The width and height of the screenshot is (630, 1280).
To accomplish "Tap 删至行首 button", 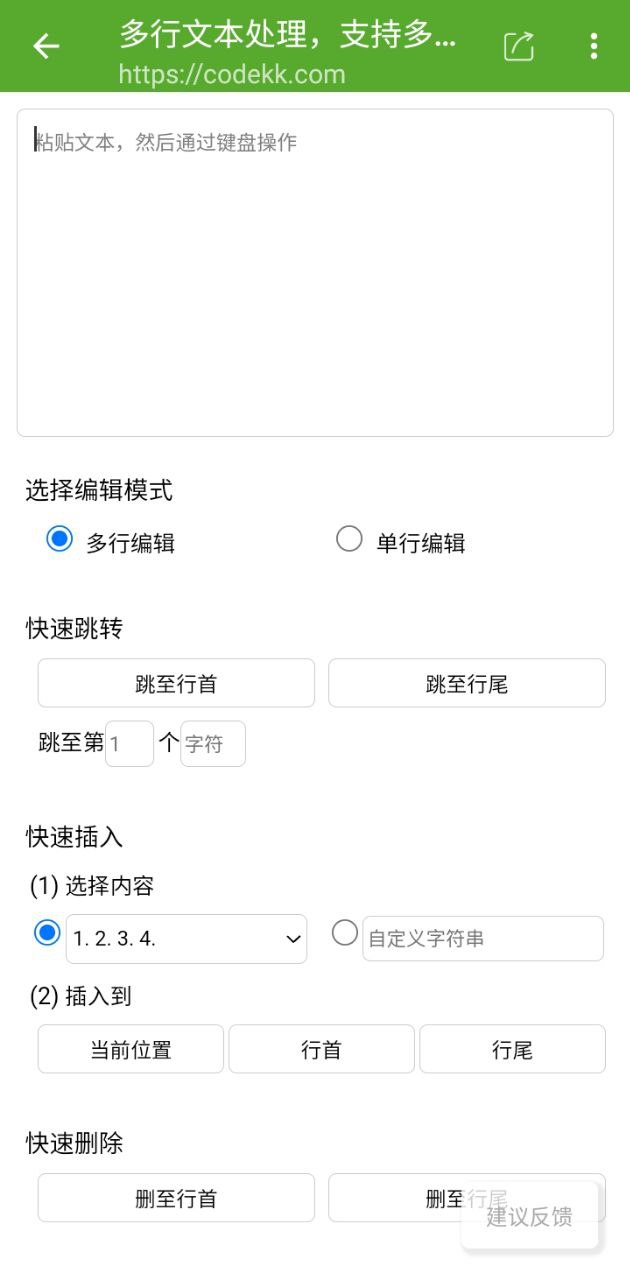I will coord(176,1198).
